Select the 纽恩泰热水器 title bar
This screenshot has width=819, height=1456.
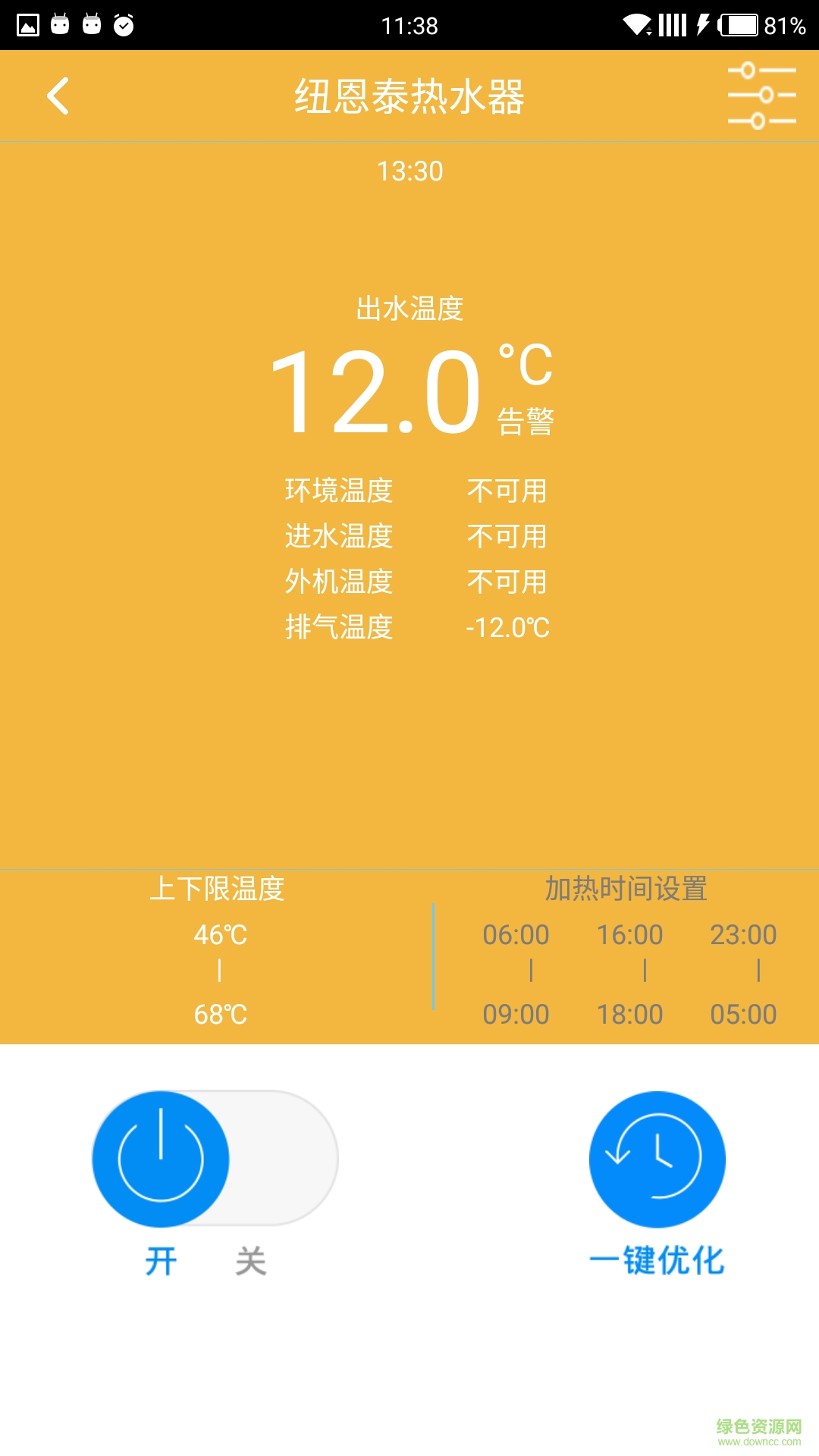[409, 97]
